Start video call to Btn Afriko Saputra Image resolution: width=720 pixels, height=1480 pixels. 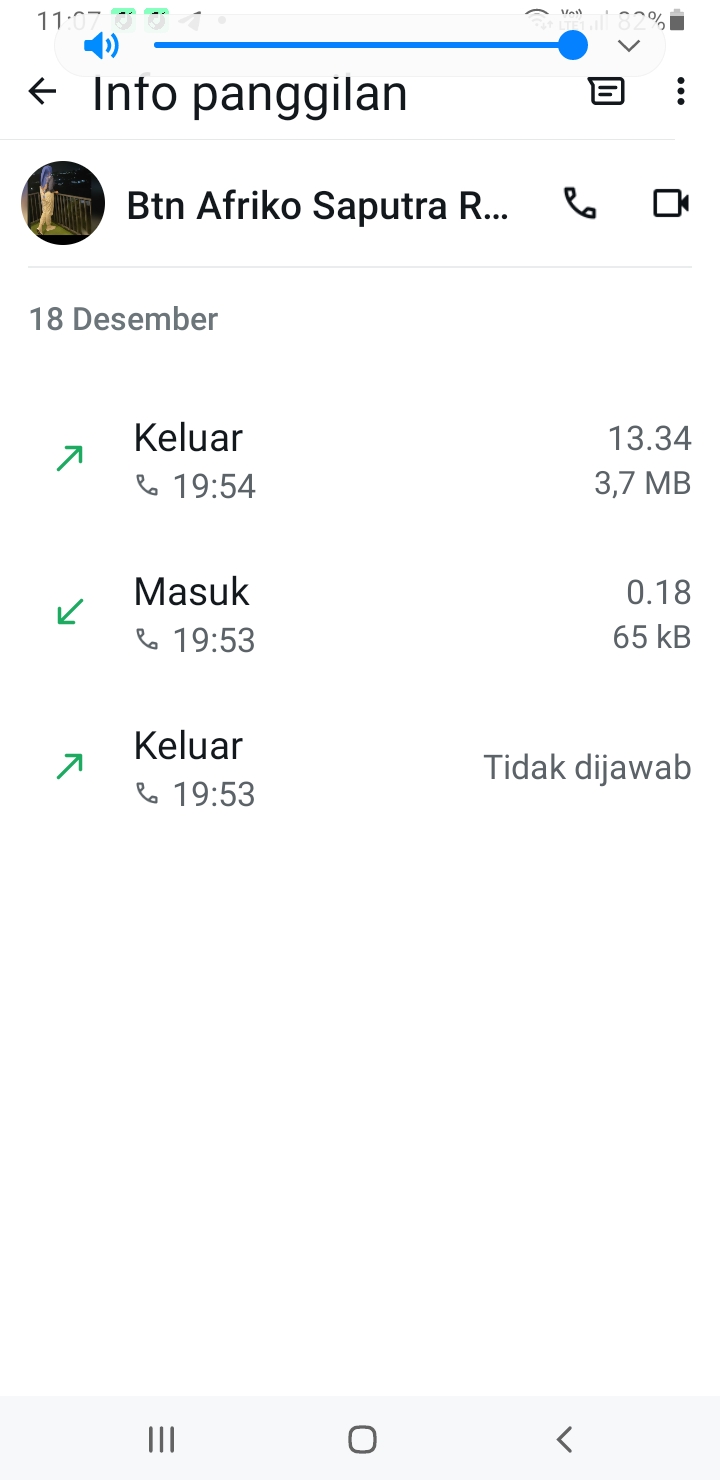click(670, 204)
